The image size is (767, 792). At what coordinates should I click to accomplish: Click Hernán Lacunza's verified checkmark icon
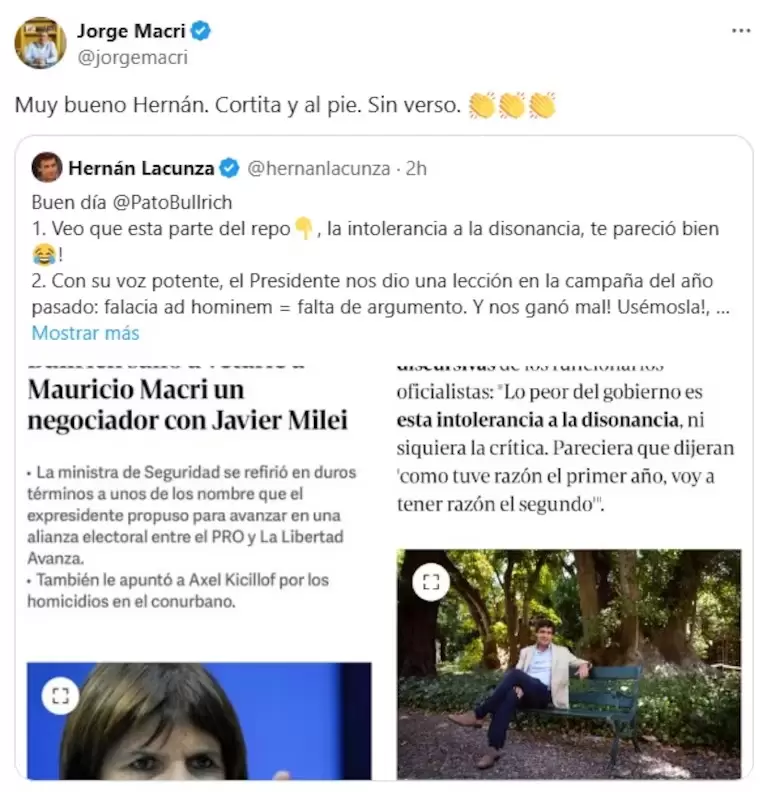click(x=230, y=168)
